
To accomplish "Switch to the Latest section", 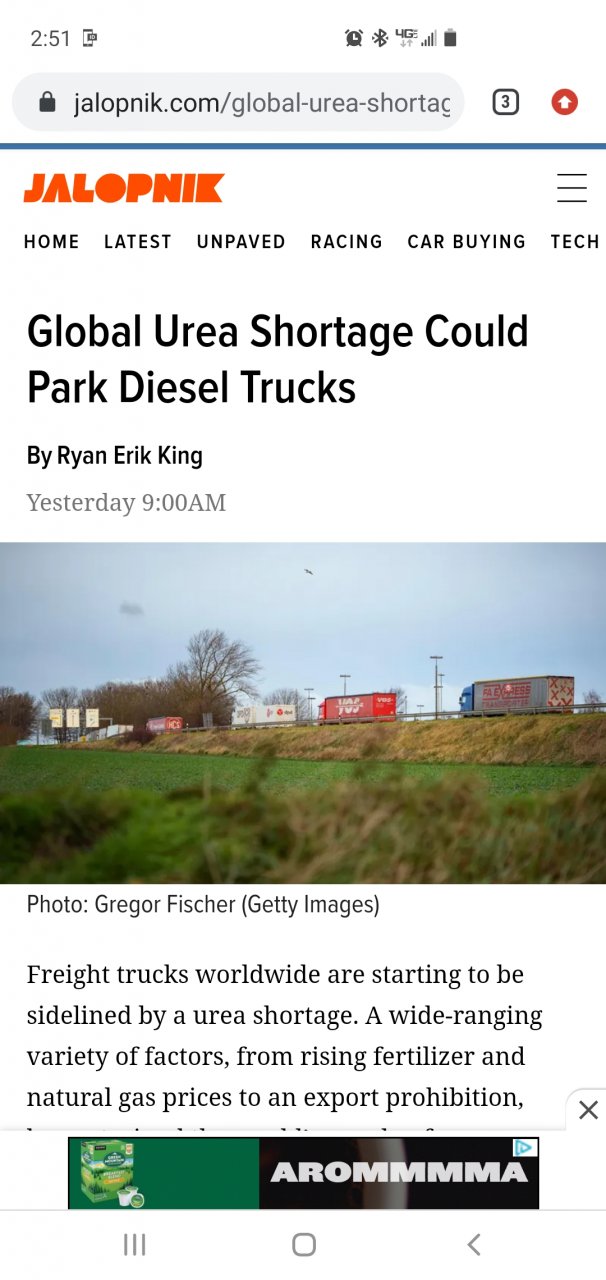I will [x=138, y=242].
